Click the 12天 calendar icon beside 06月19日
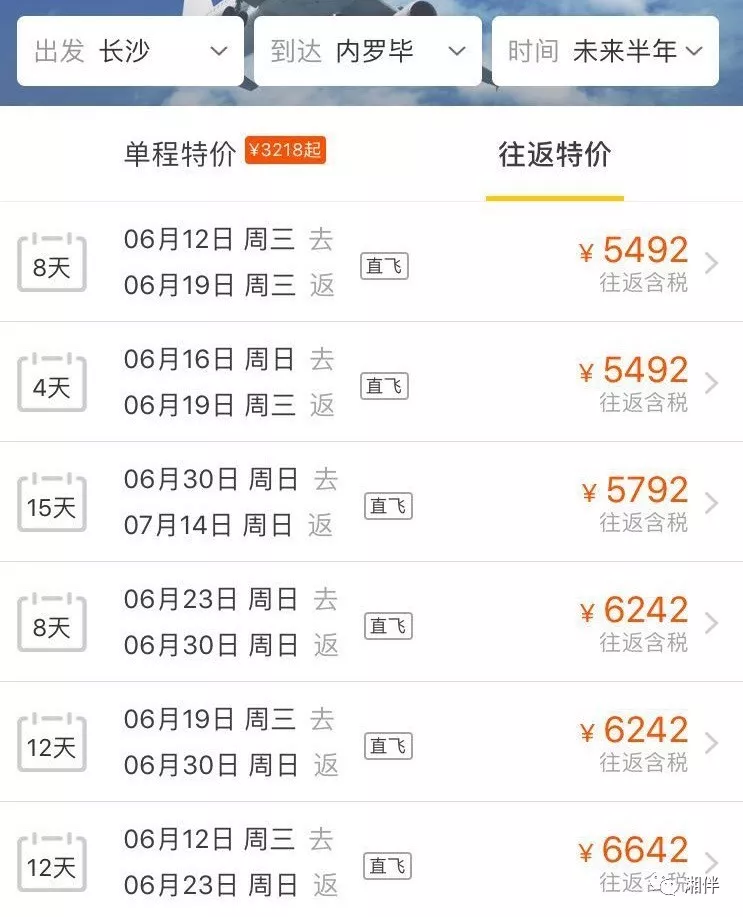The width and height of the screenshot is (743, 917). tap(51, 743)
